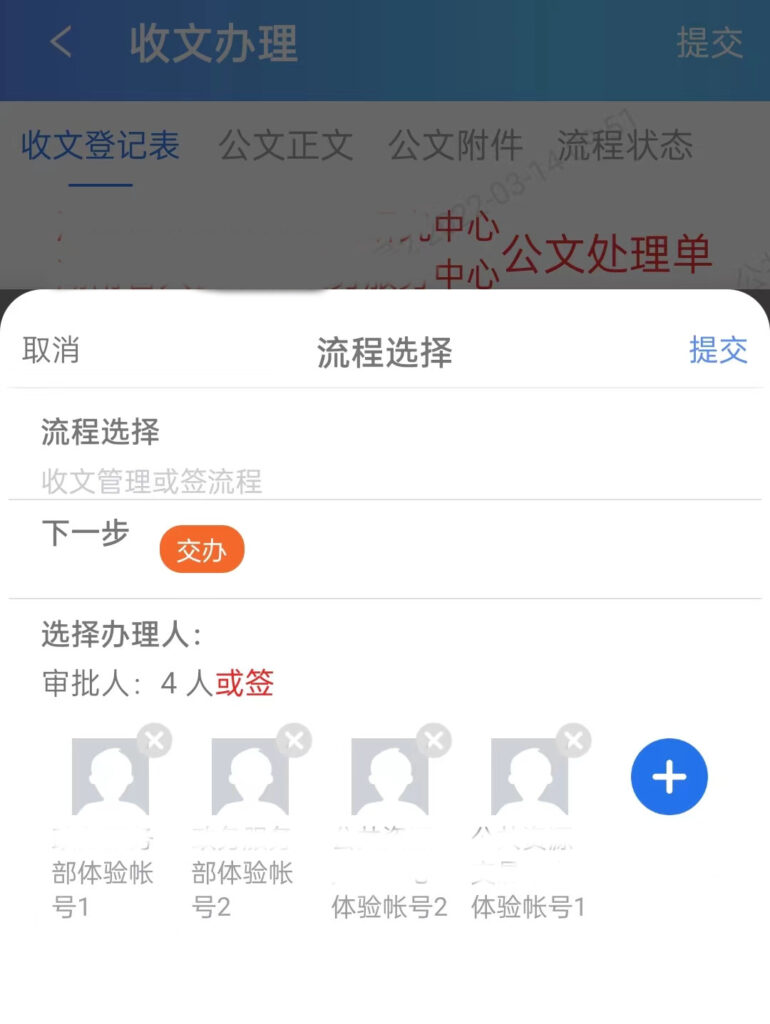Cancel the 流程选择 sheet with 取消
Image resolution: width=770 pixels, height=1024 pixels.
point(51,350)
